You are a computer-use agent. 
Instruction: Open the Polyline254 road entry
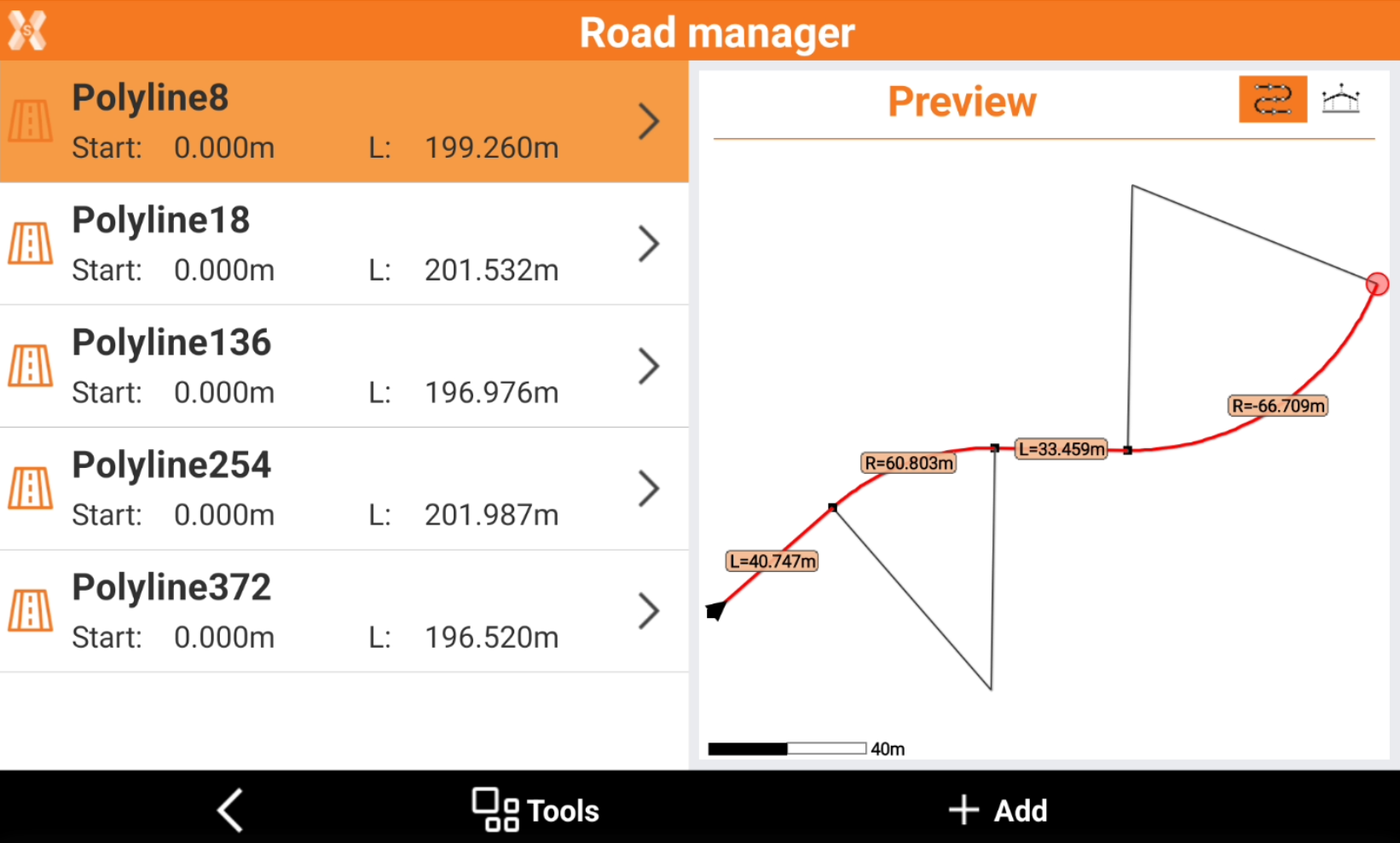pyautogui.click(x=341, y=489)
